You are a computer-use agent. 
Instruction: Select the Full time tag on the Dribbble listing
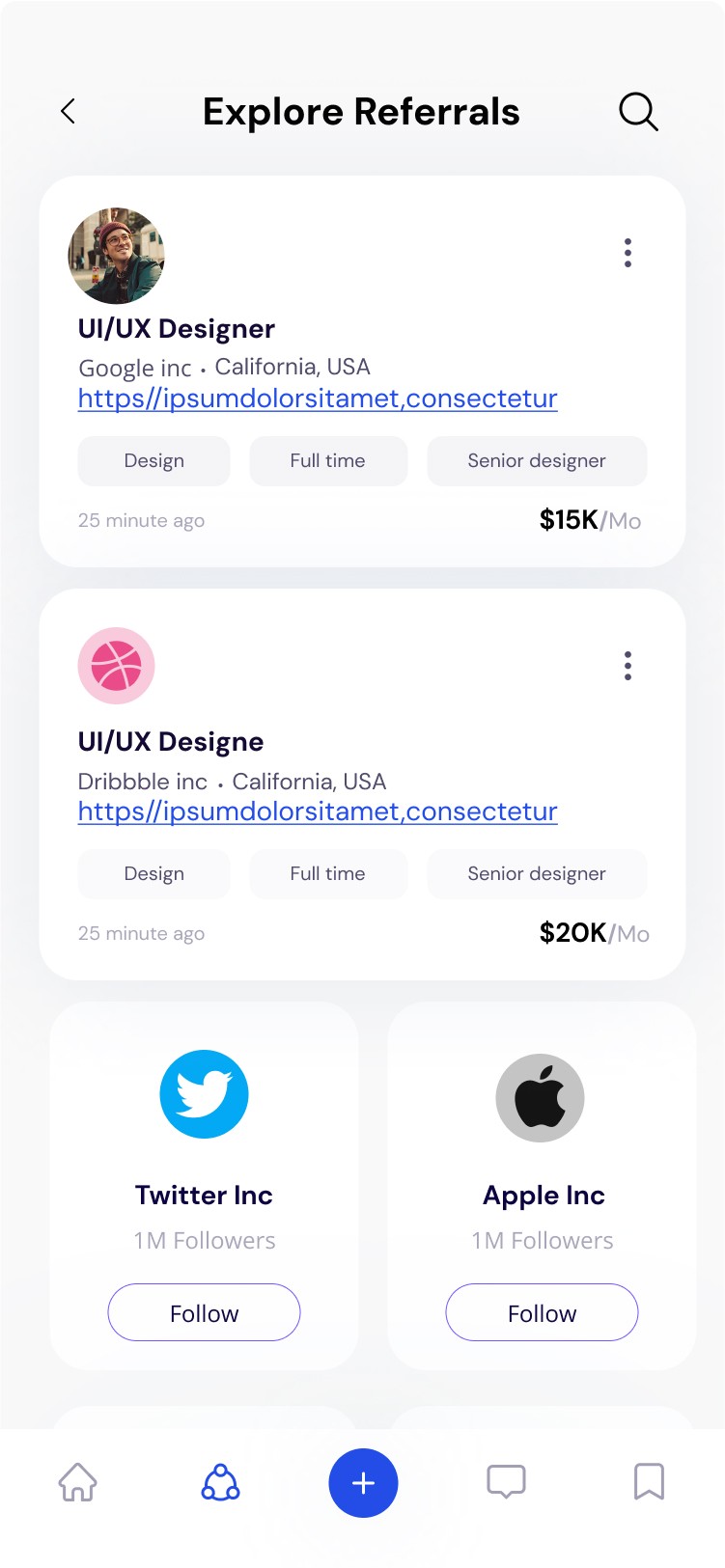coord(328,873)
